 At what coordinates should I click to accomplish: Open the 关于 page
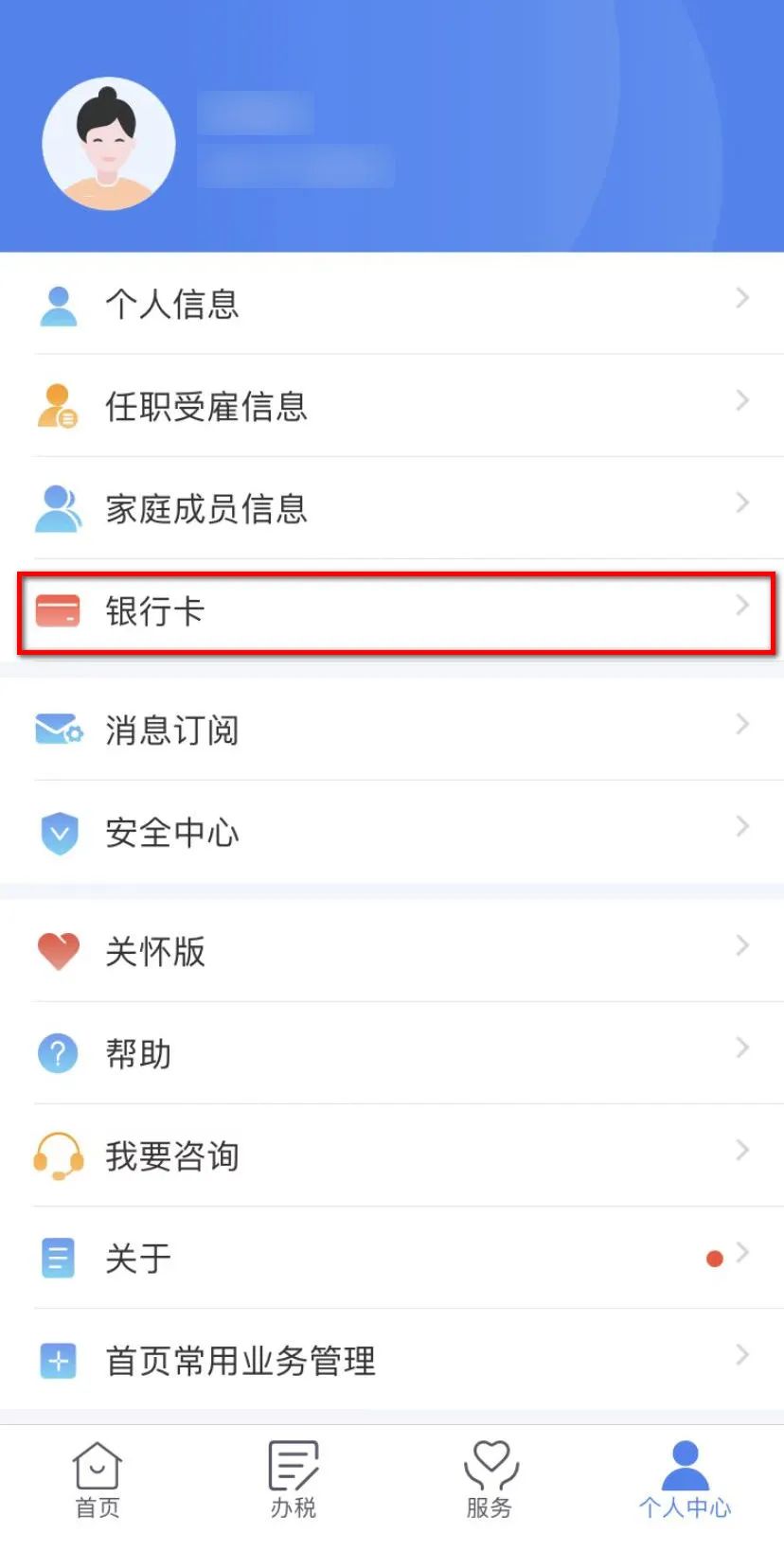tap(392, 1258)
